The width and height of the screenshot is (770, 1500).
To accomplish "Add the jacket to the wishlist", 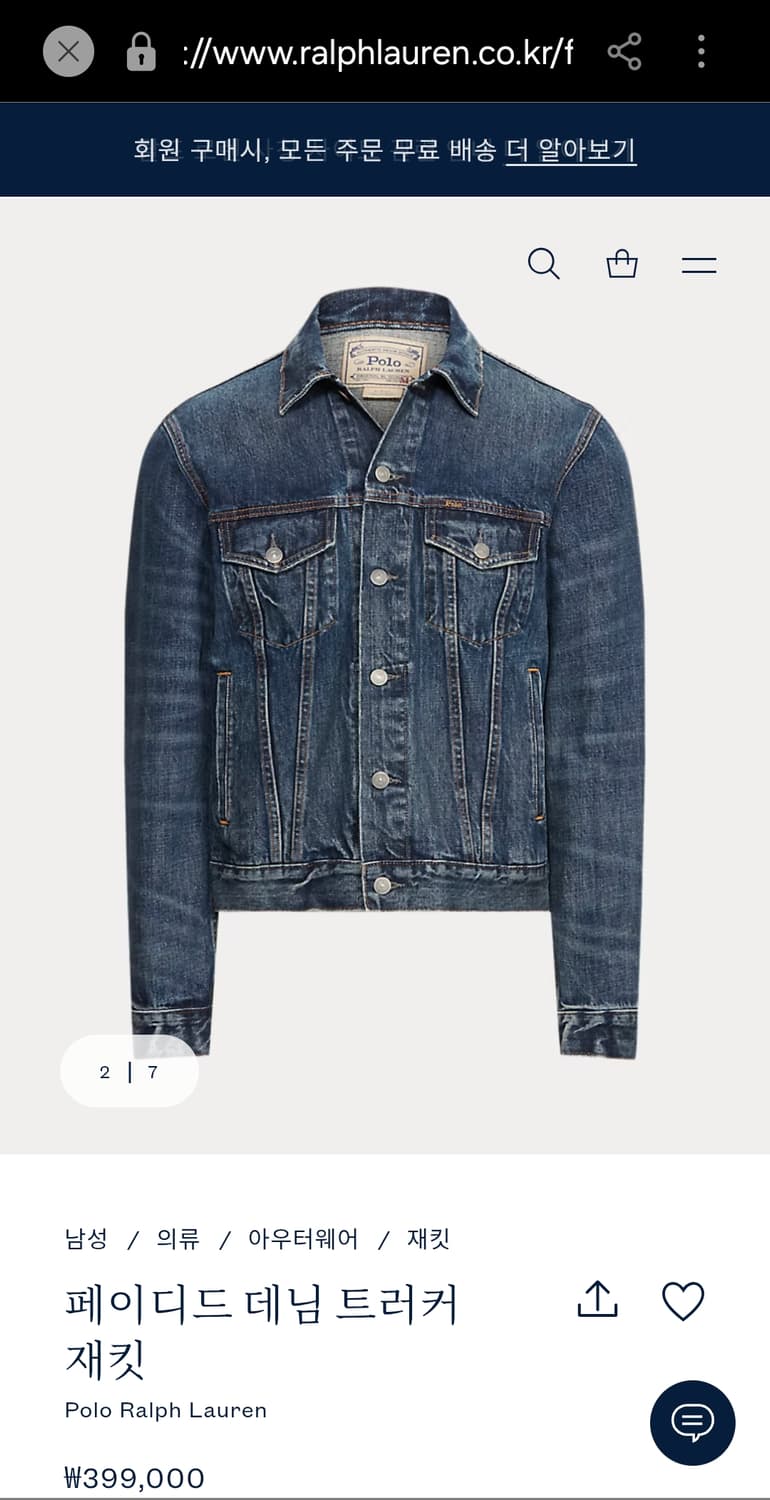I will tap(683, 1301).
